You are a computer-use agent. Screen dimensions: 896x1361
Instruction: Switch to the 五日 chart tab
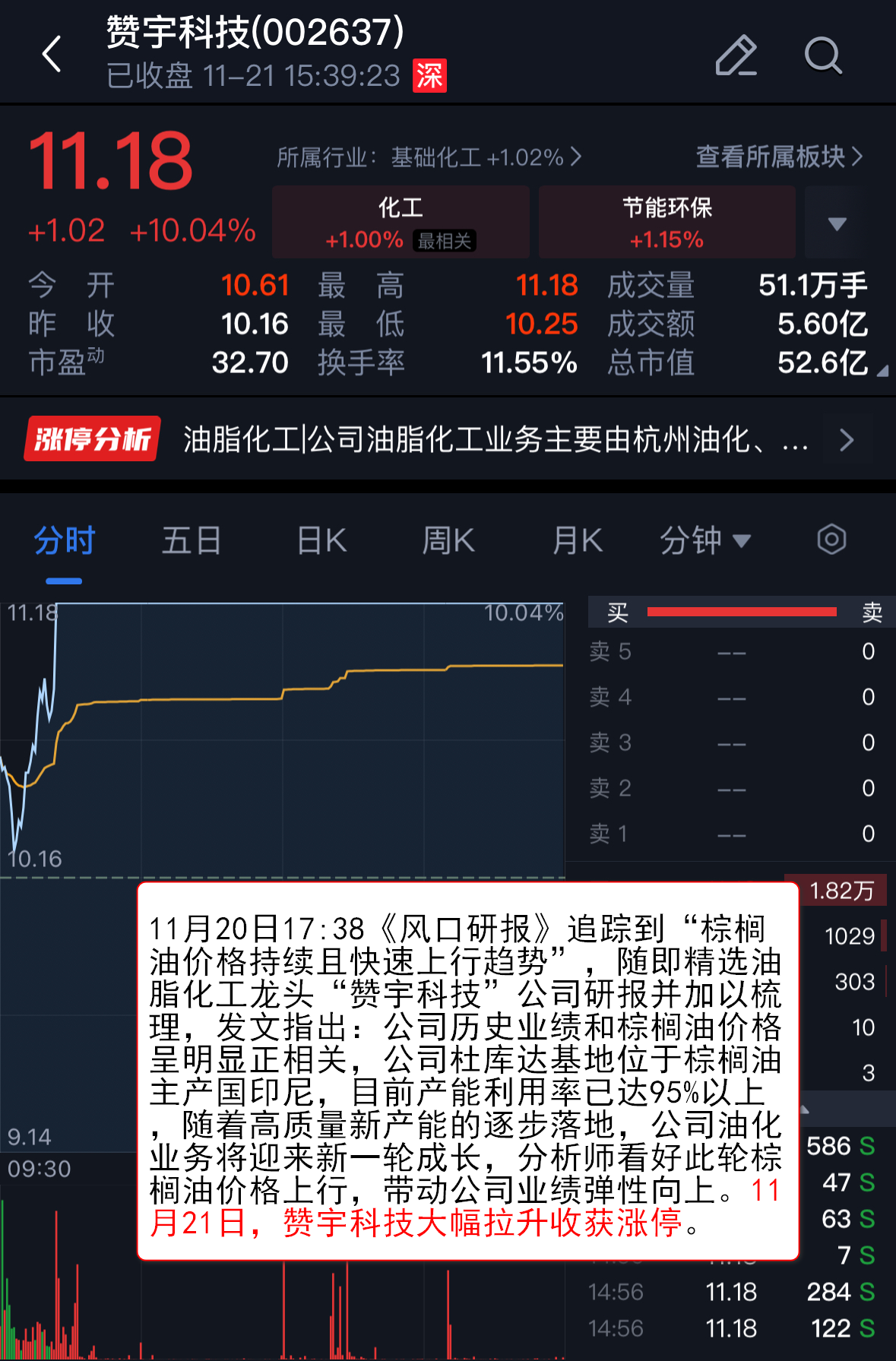tap(191, 541)
